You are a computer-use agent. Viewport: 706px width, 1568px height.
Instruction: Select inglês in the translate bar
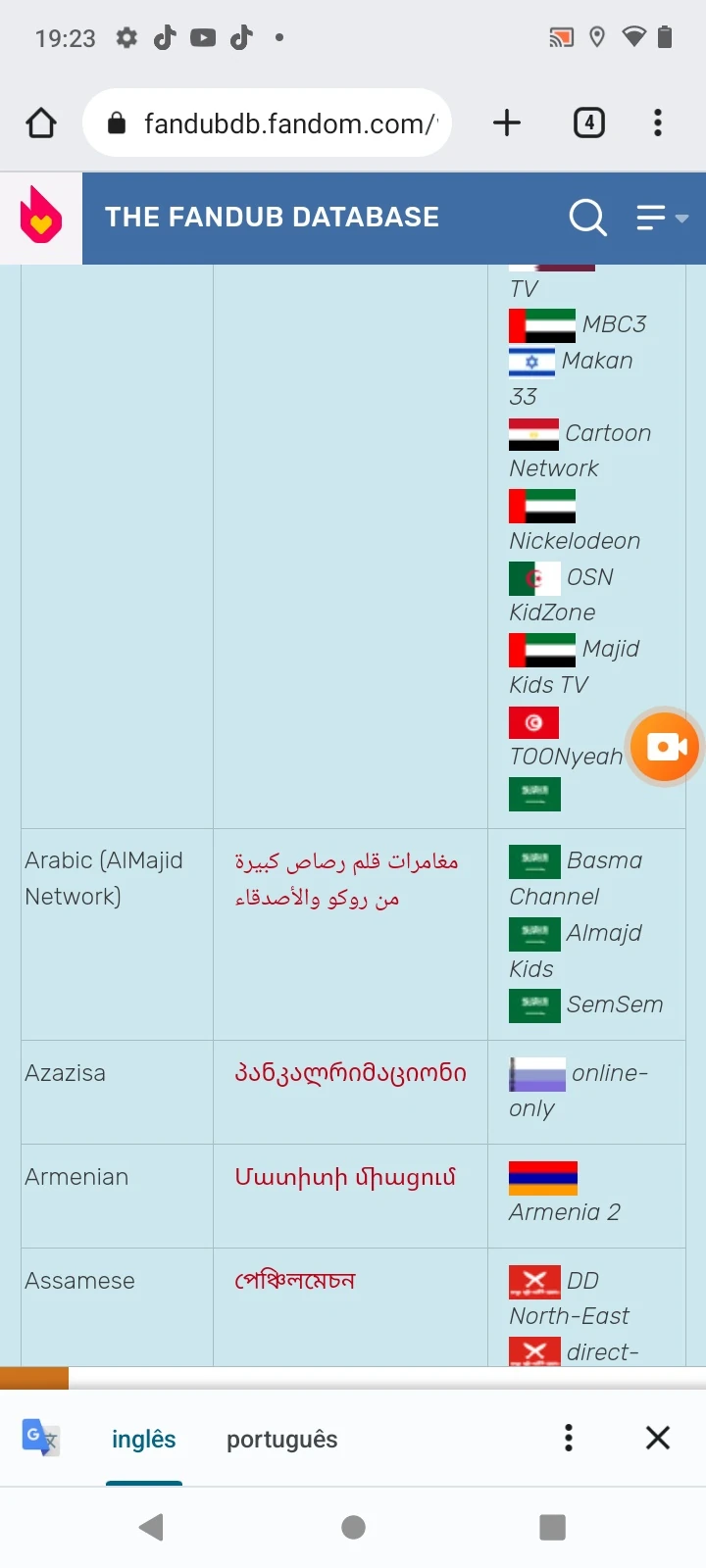(x=143, y=1439)
